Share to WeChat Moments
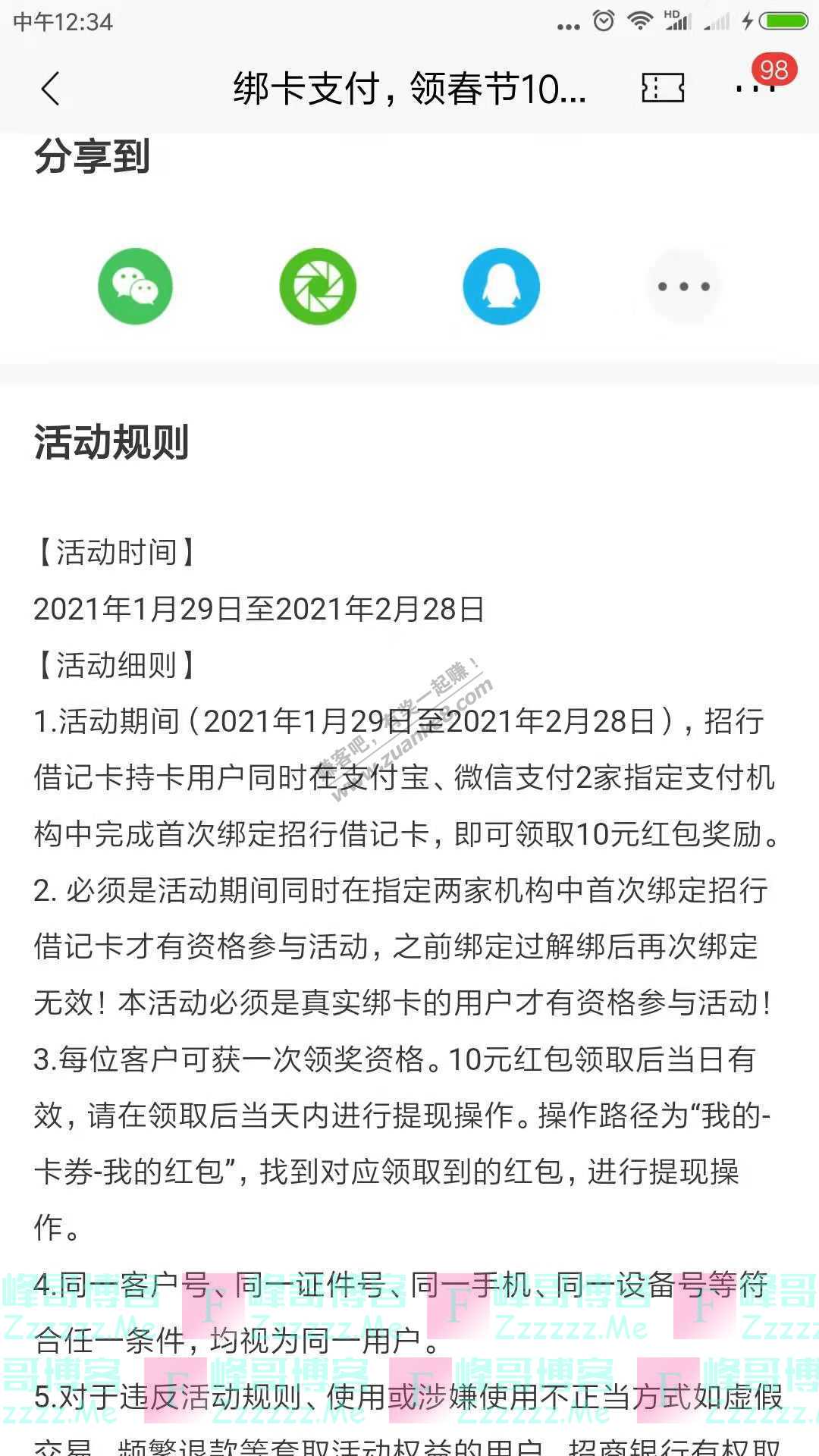Image resolution: width=819 pixels, height=1456 pixels. coord(318,286)
